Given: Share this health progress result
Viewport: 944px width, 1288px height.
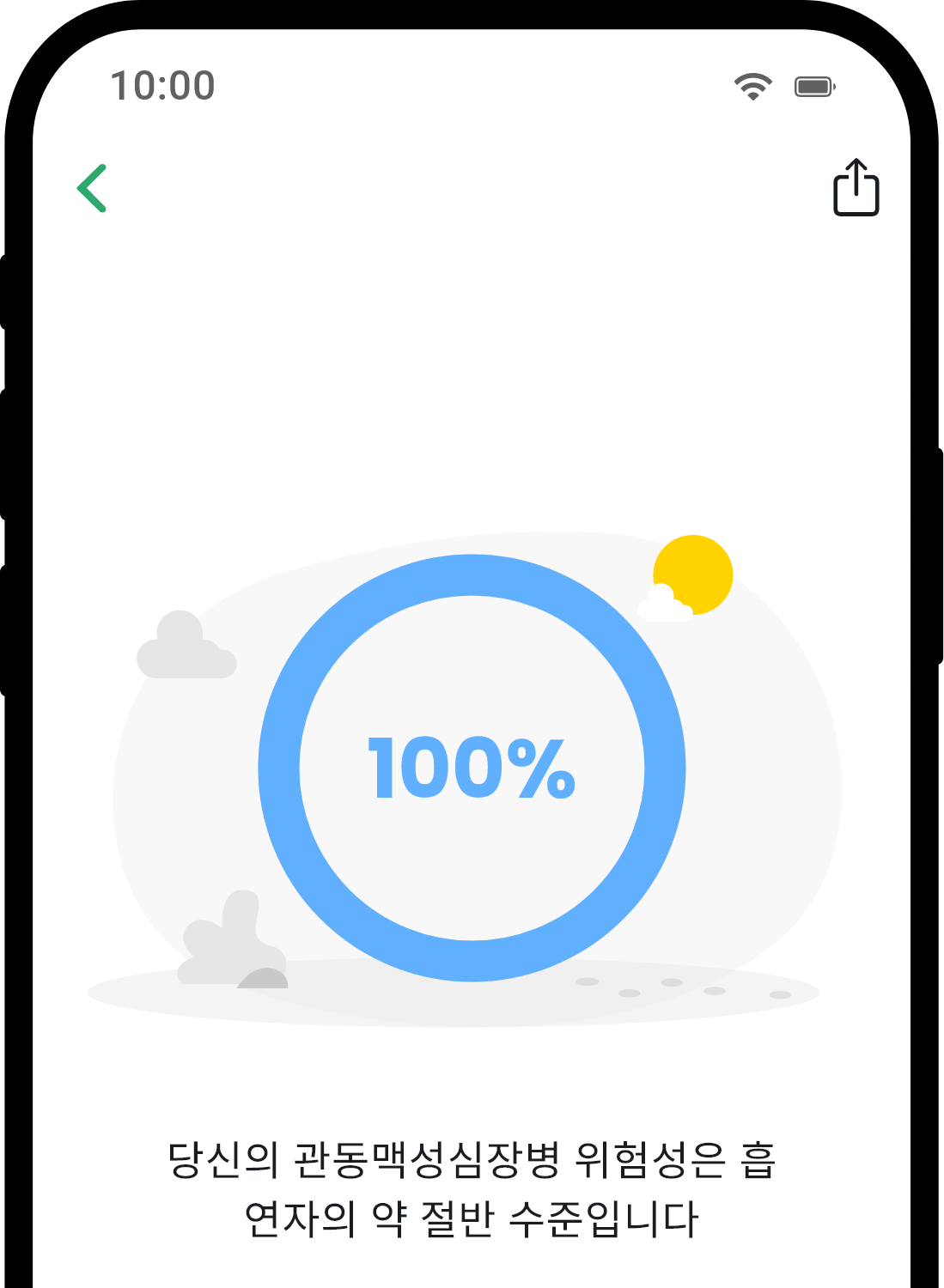Looking at the screenshot, I should (856, 187).
